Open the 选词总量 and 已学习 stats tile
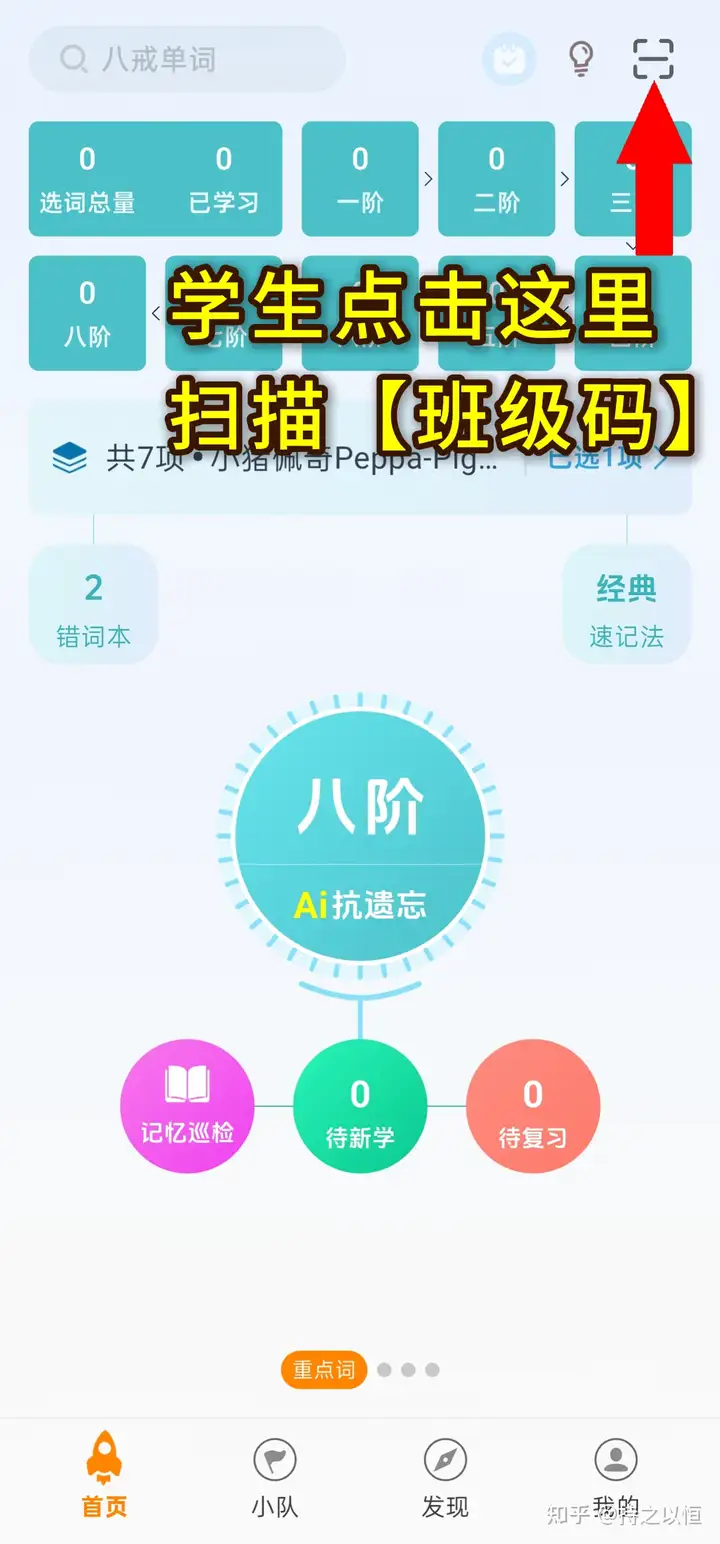The width and height of the screenshot is (720, 1544). 155,179
